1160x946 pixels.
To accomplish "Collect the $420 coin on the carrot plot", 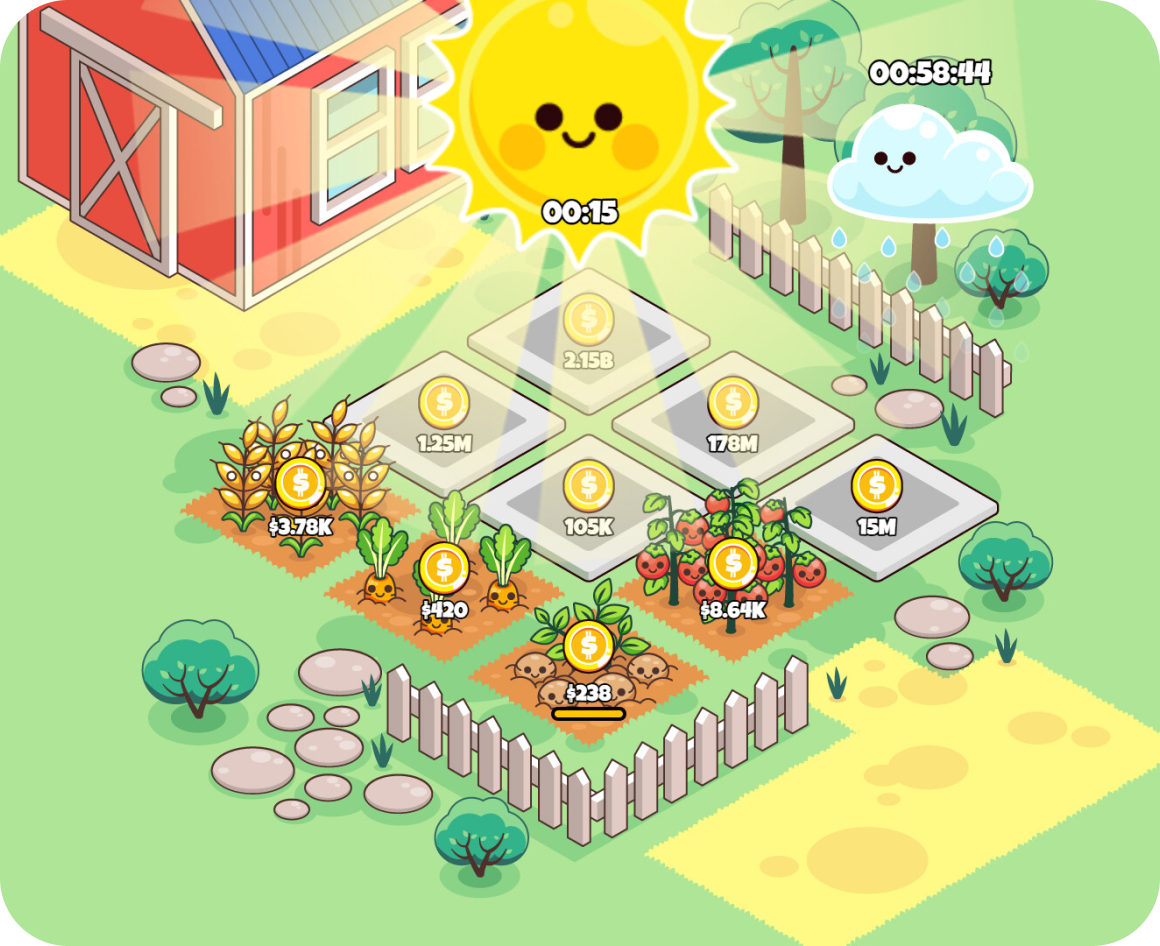I will click(x=444, y=567).
